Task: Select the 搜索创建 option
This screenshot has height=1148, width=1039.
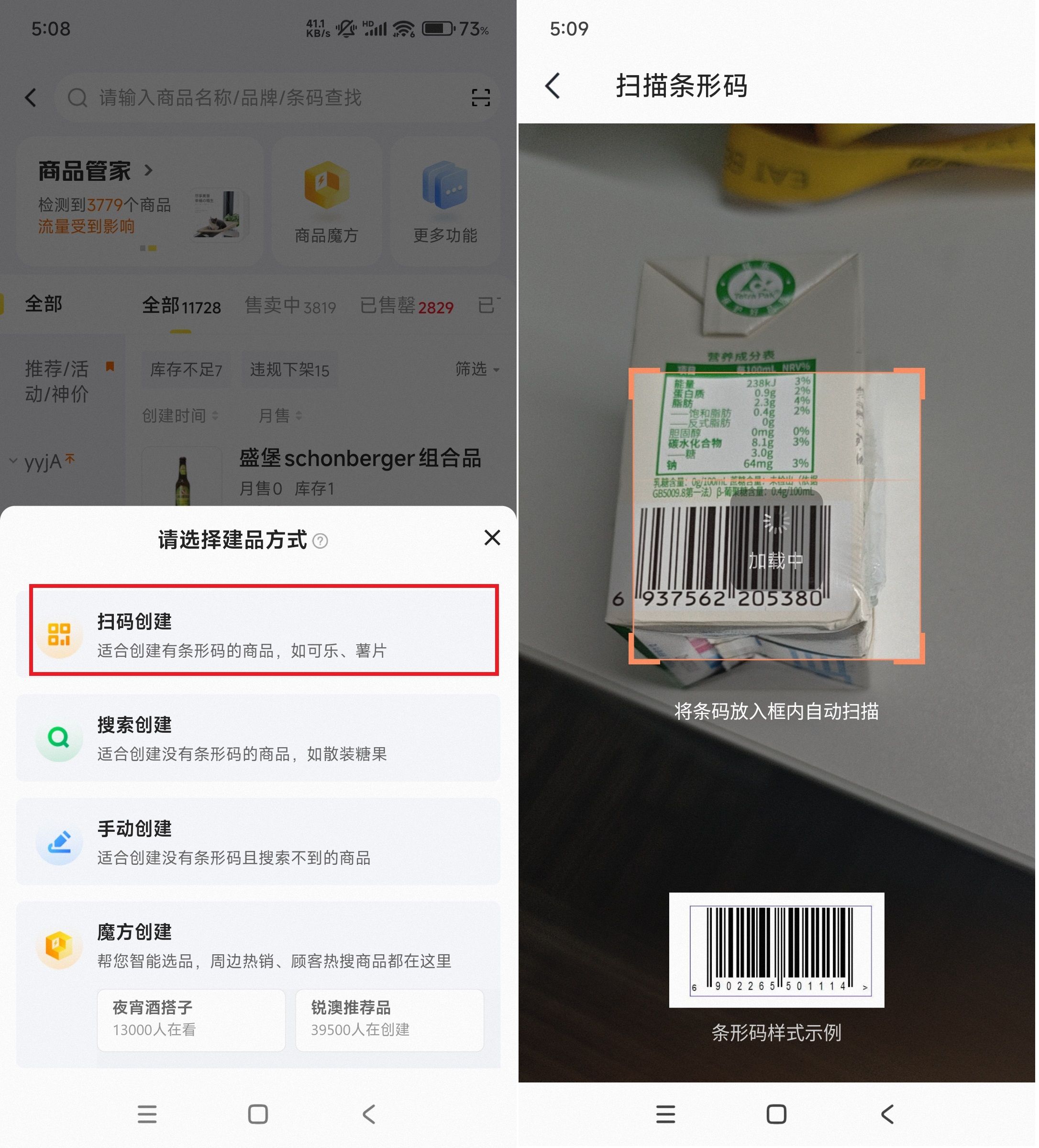Action: coord(258,739)
